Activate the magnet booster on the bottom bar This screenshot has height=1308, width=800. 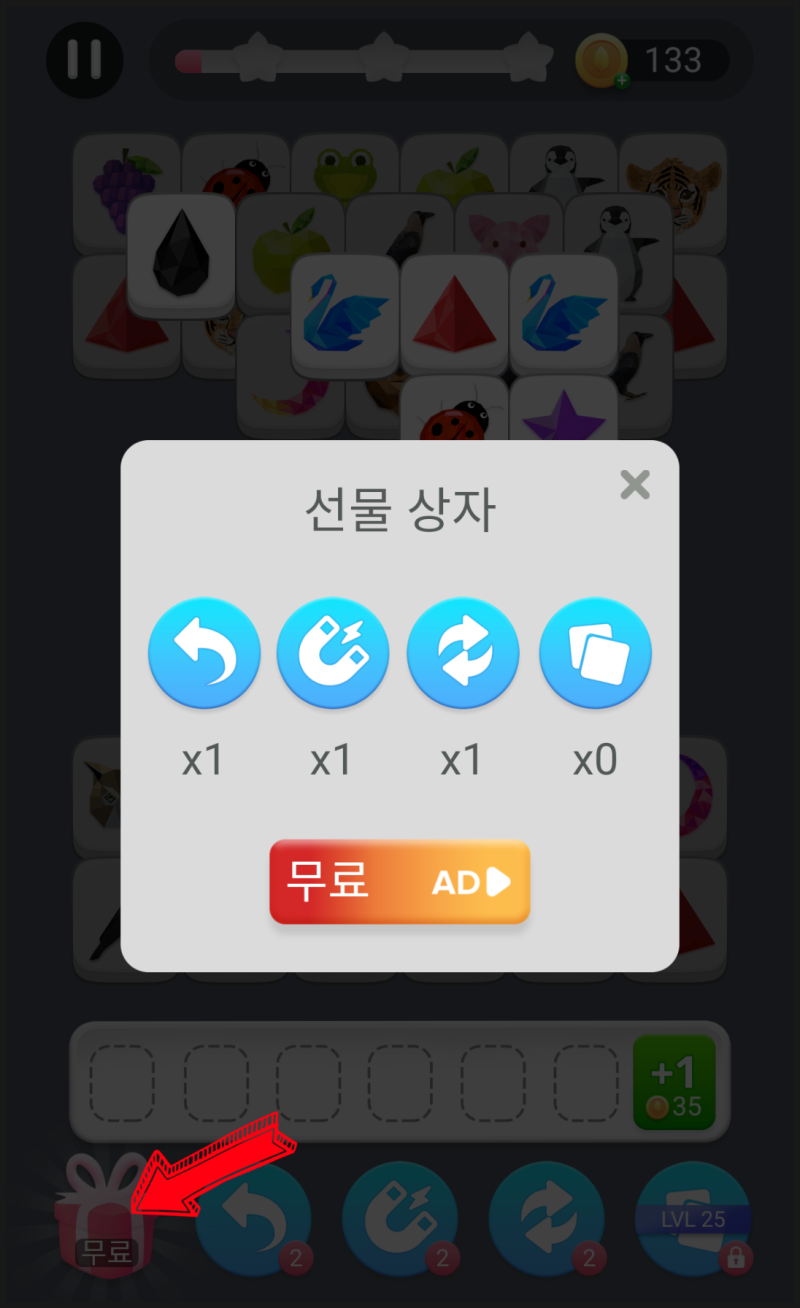pyautogui.click(x=399, y=1218)
